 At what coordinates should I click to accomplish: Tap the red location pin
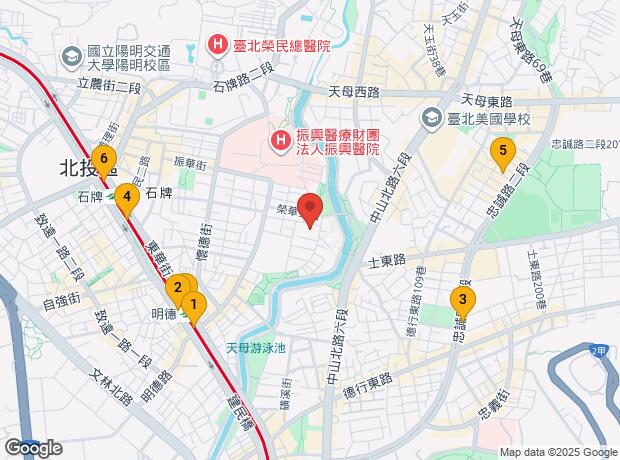pyautogui.click(x=310, y=210)
